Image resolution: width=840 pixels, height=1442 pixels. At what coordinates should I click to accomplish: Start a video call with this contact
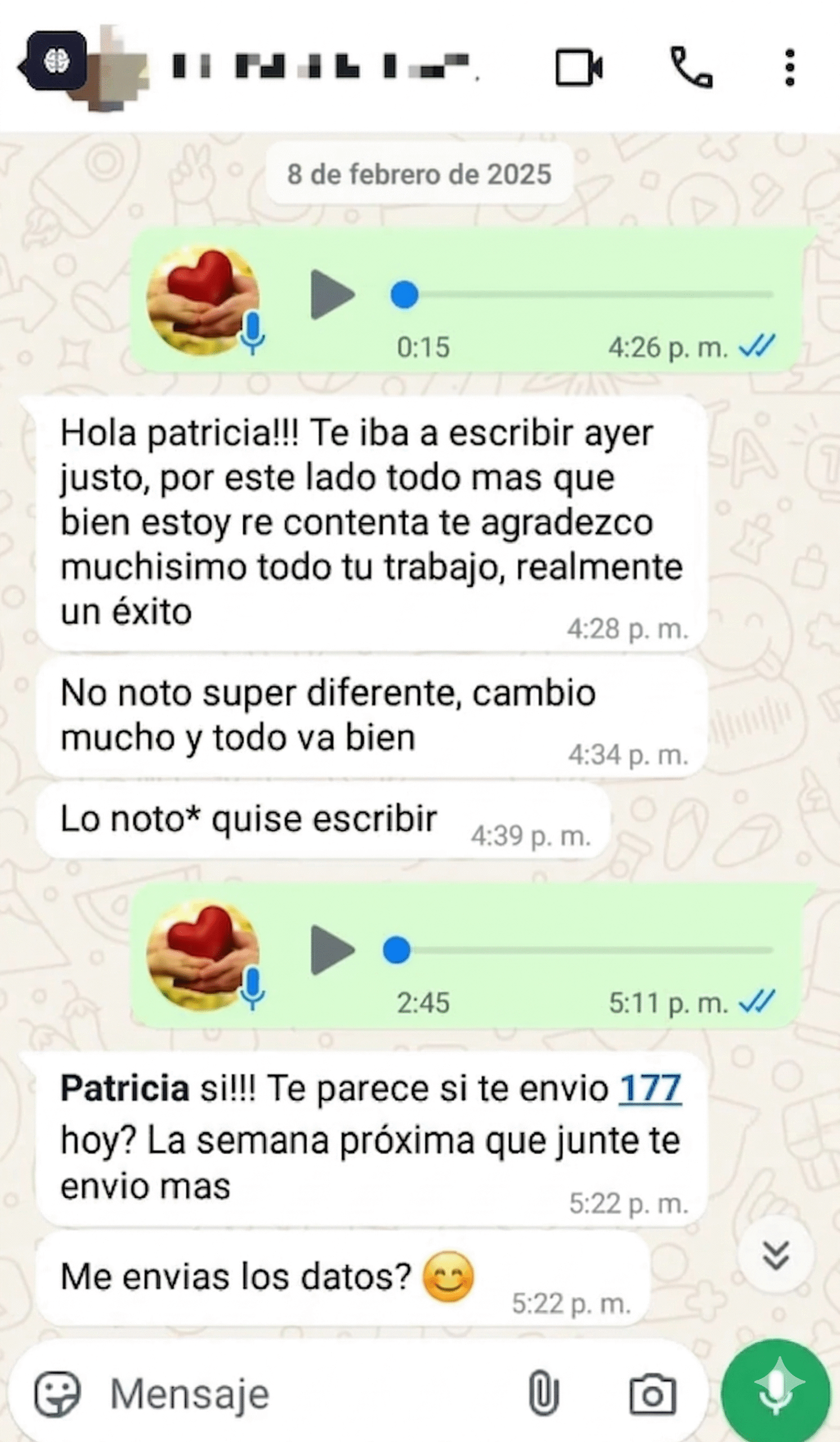[579, 67]
